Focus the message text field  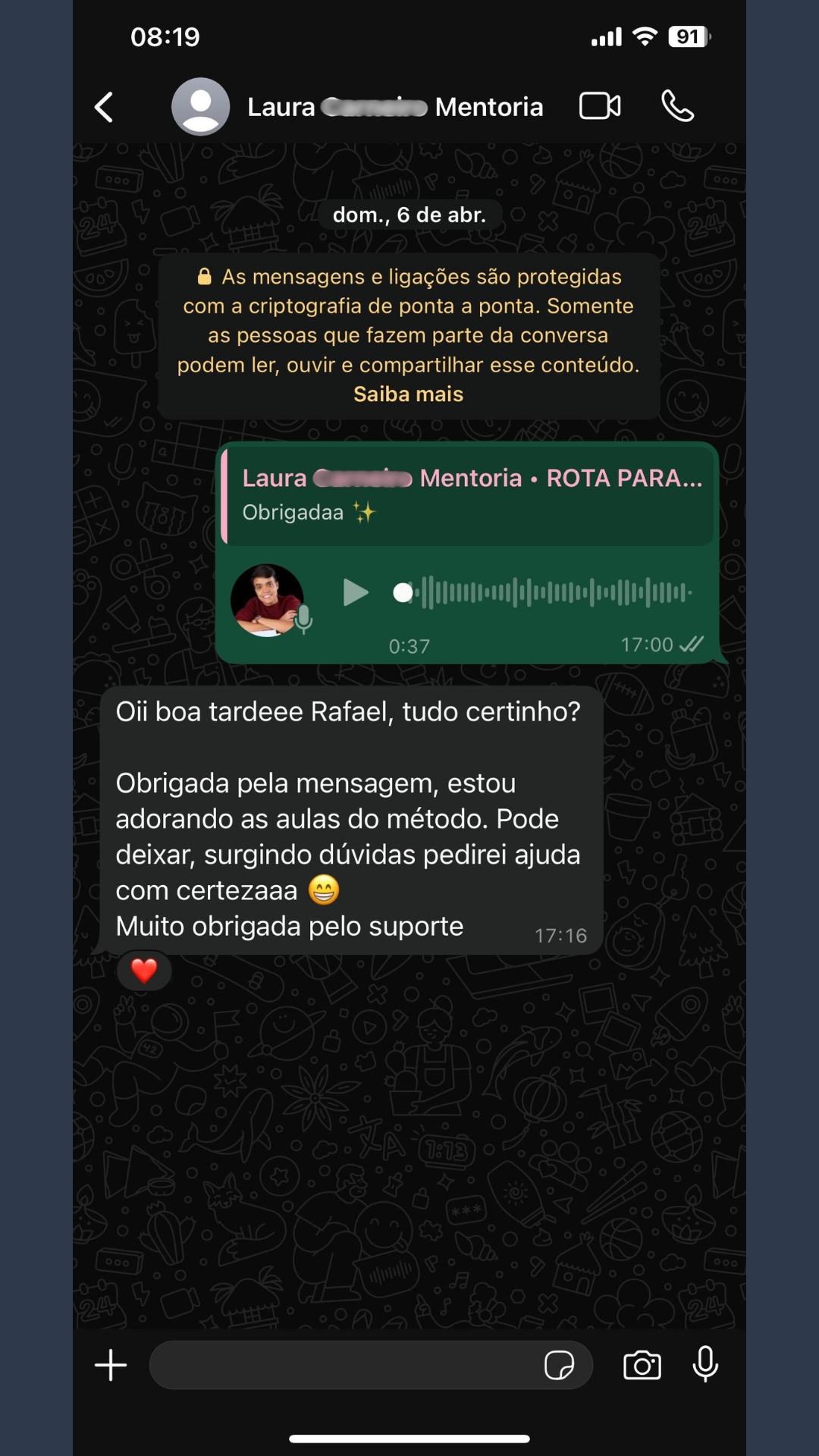[x=341, y=1365]
